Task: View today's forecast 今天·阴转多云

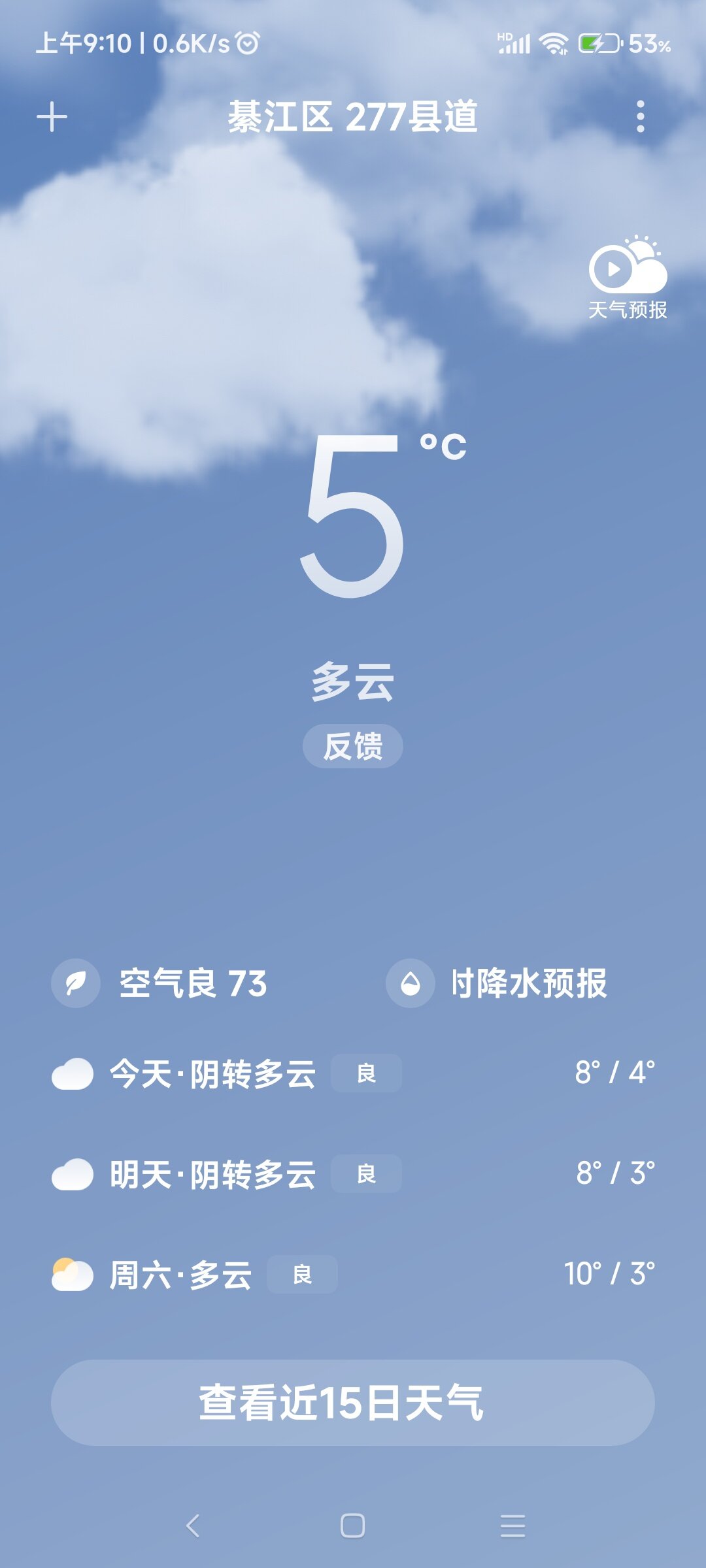Action: pyautogui.click(x=353, y=1073)
